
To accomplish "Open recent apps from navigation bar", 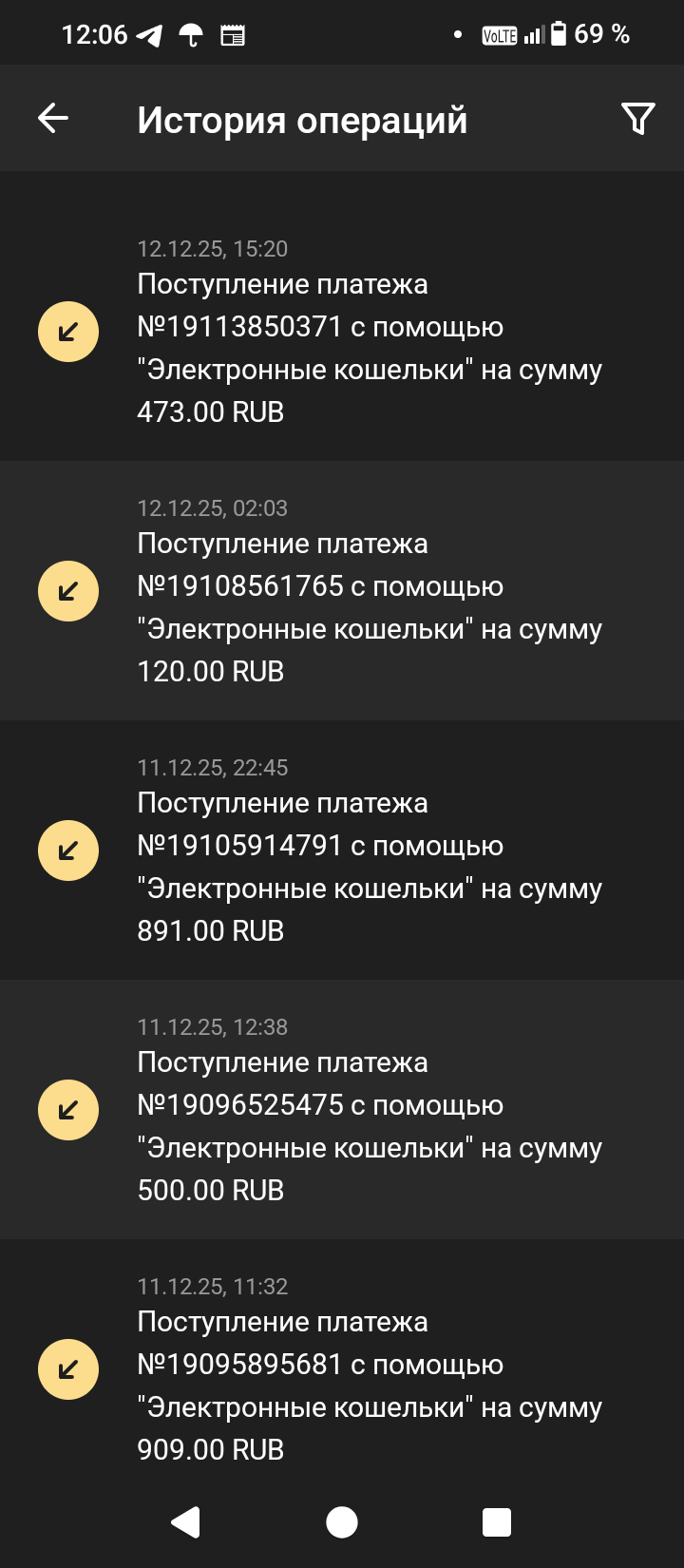I will 497,1522.
